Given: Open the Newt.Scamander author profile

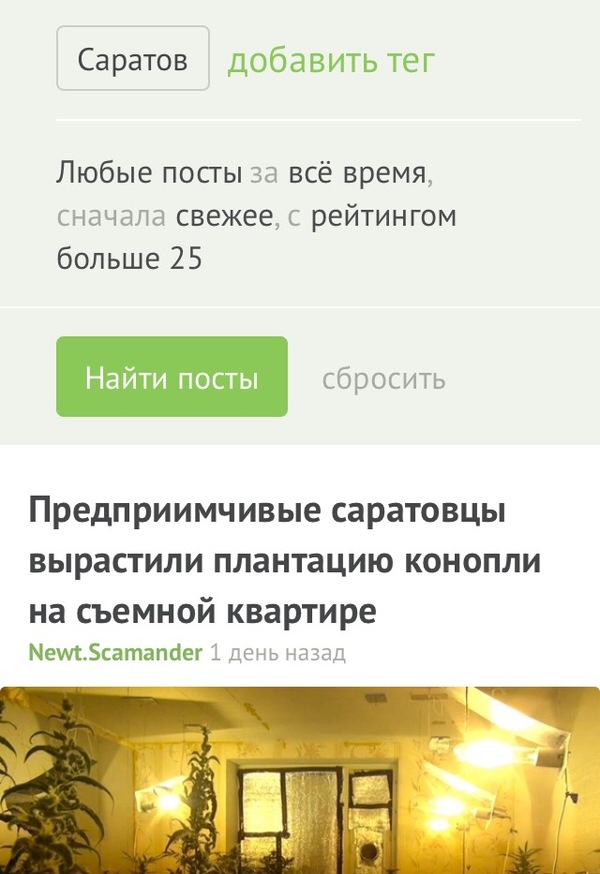Looking at the screenshot, I should [115, 653].
